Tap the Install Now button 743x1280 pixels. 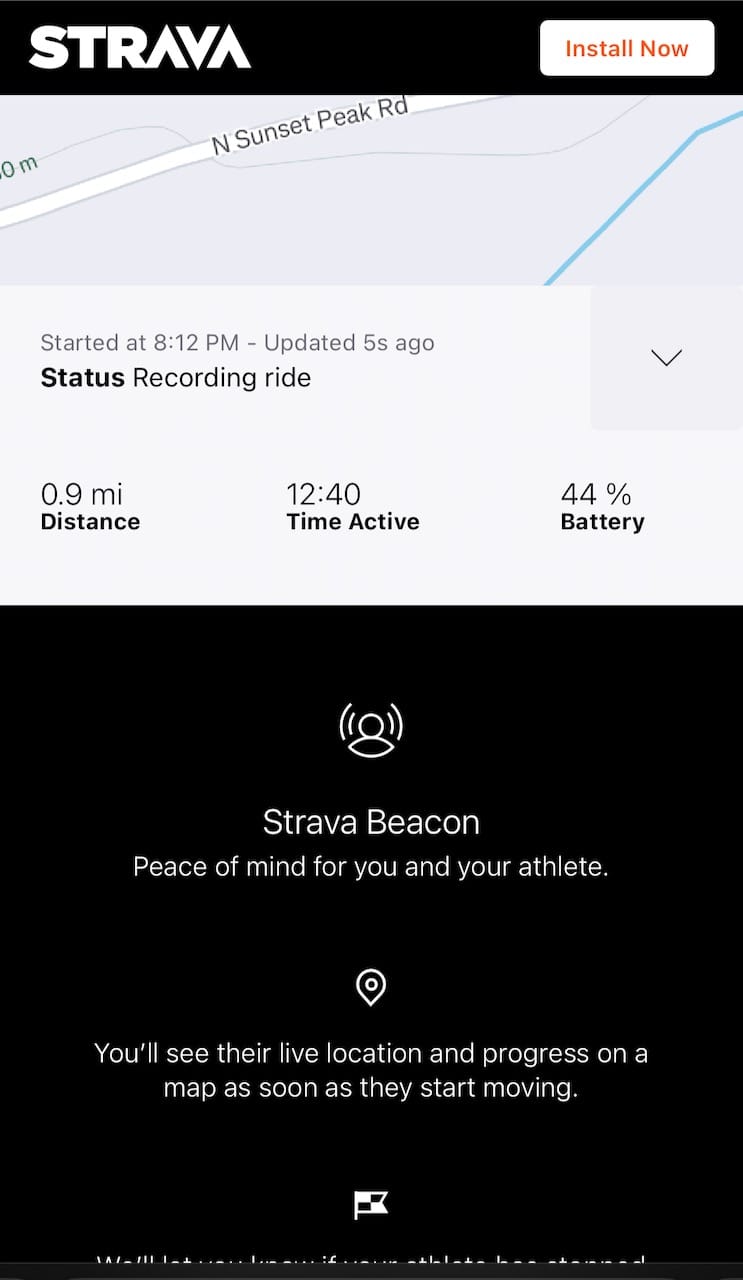[627, 48]
